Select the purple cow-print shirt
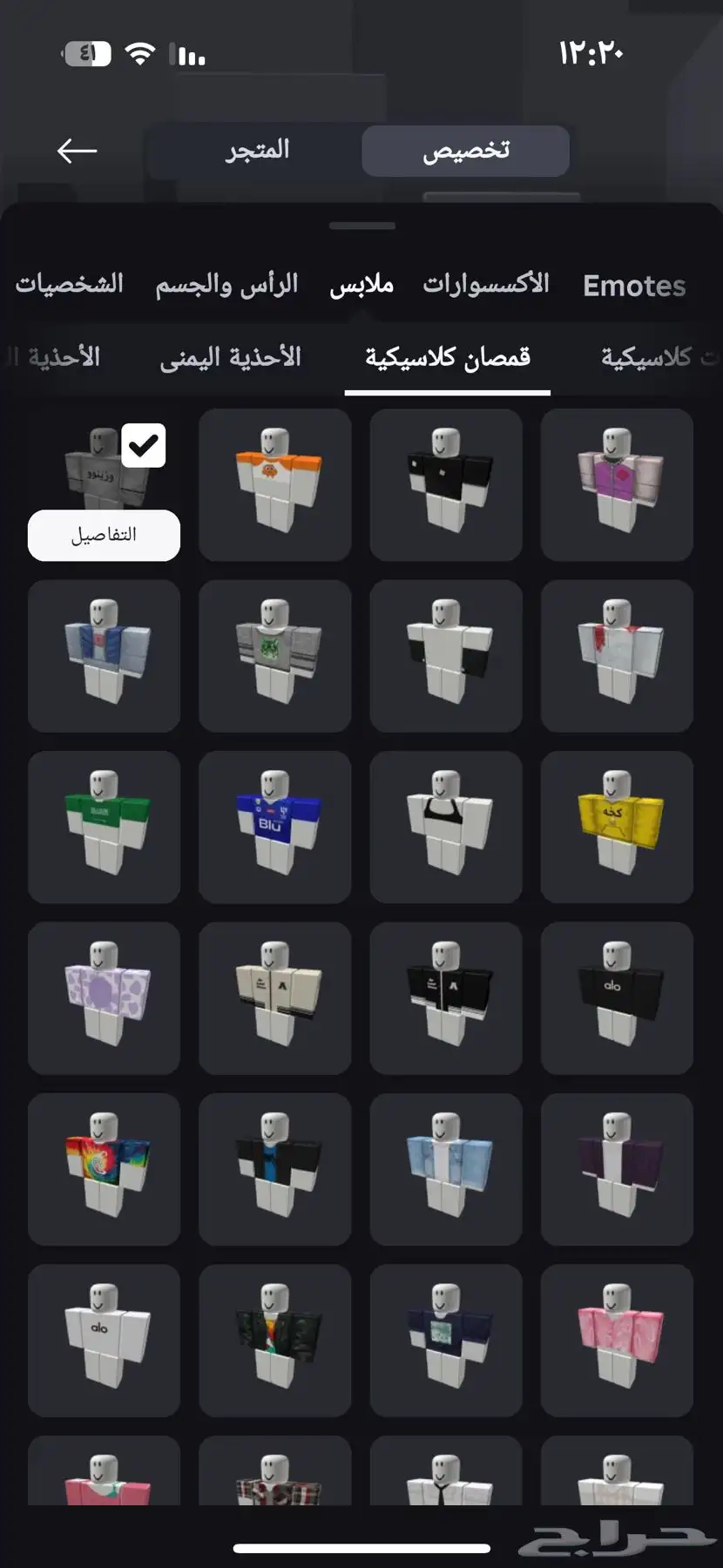This screenshot has height=1568, width=723. click(104, 997)
